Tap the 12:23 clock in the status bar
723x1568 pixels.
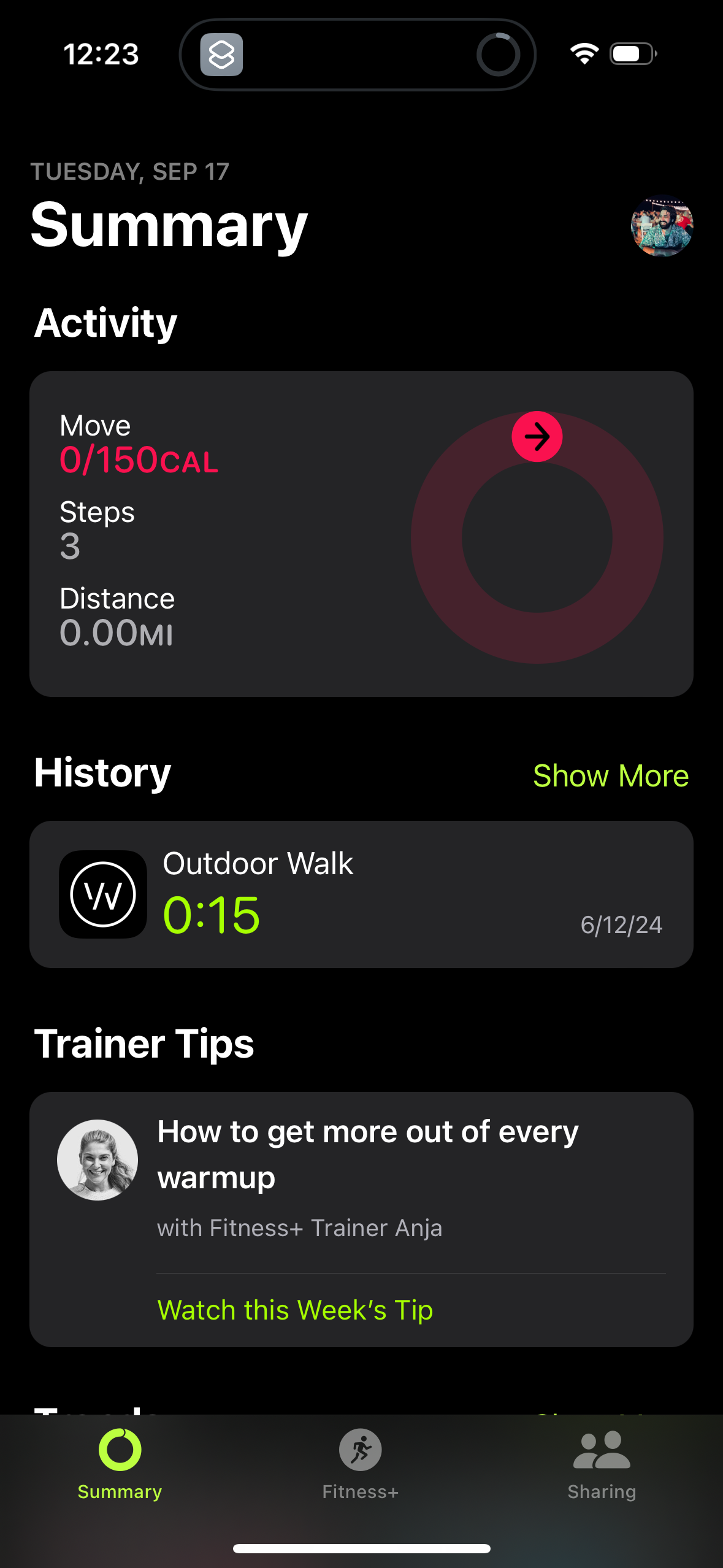pos(101,54)
